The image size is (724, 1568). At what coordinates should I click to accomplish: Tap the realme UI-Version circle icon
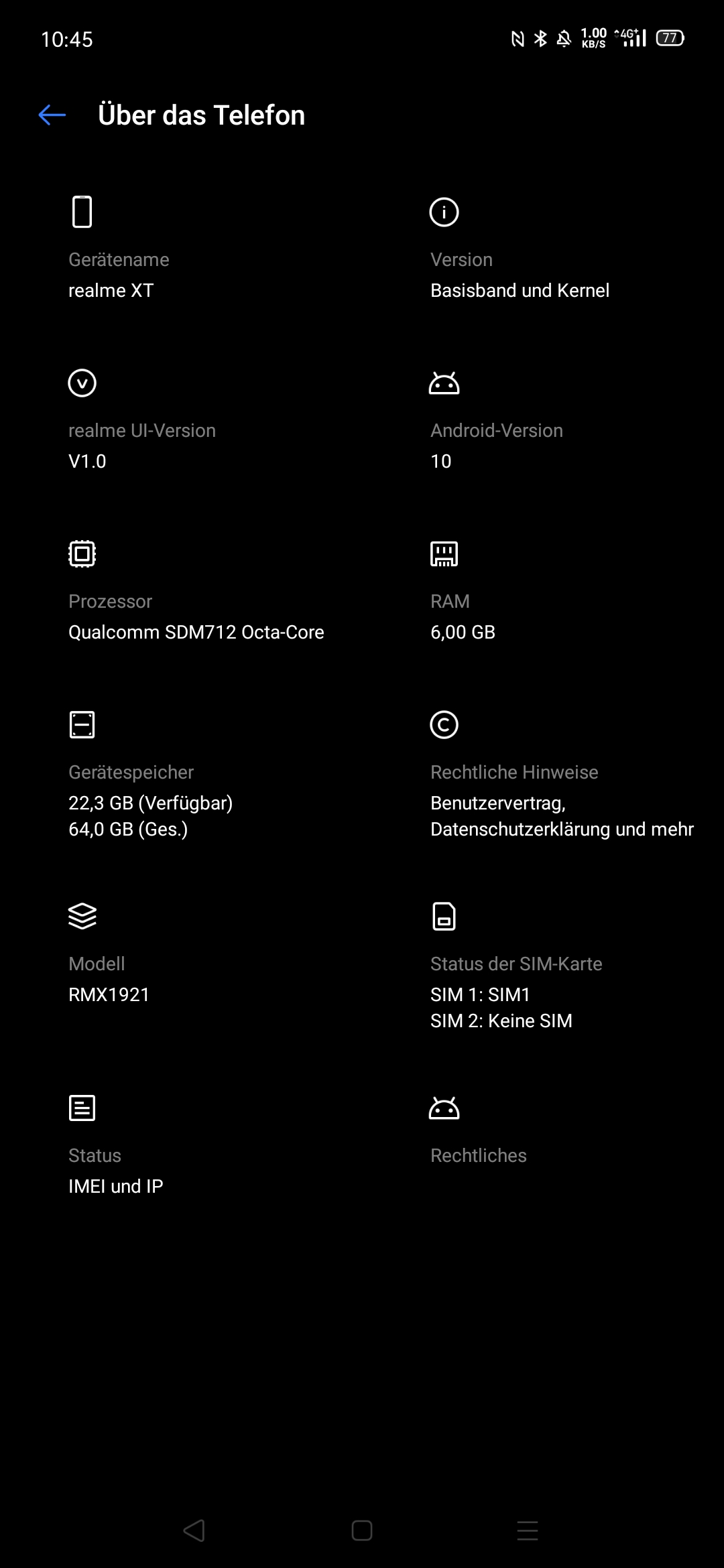pos(82,383)
